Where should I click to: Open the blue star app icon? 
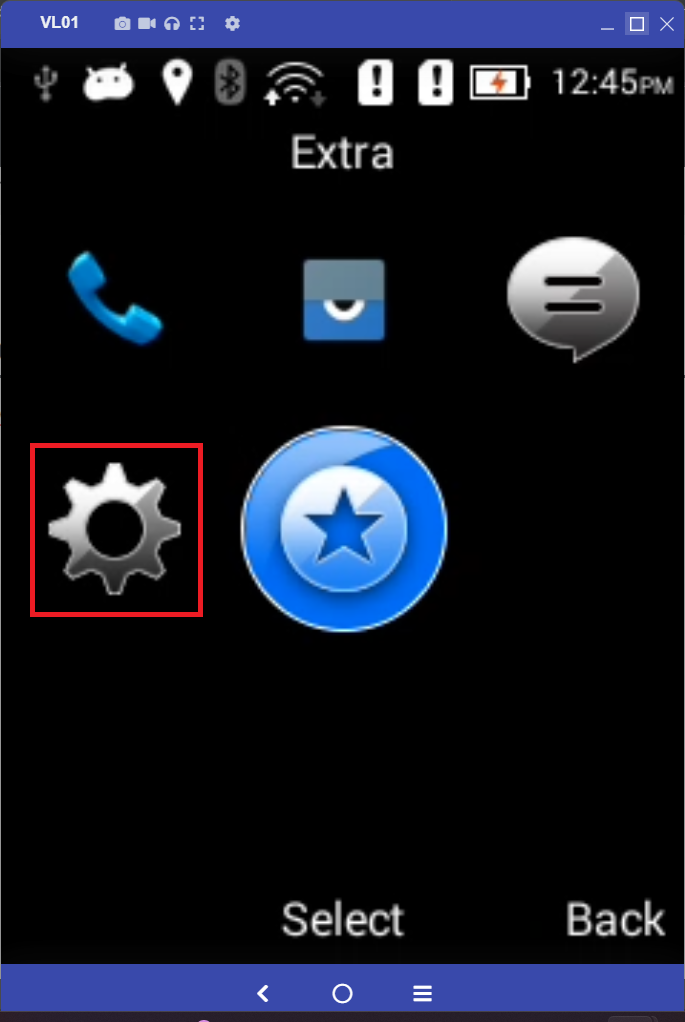[344, 528]
